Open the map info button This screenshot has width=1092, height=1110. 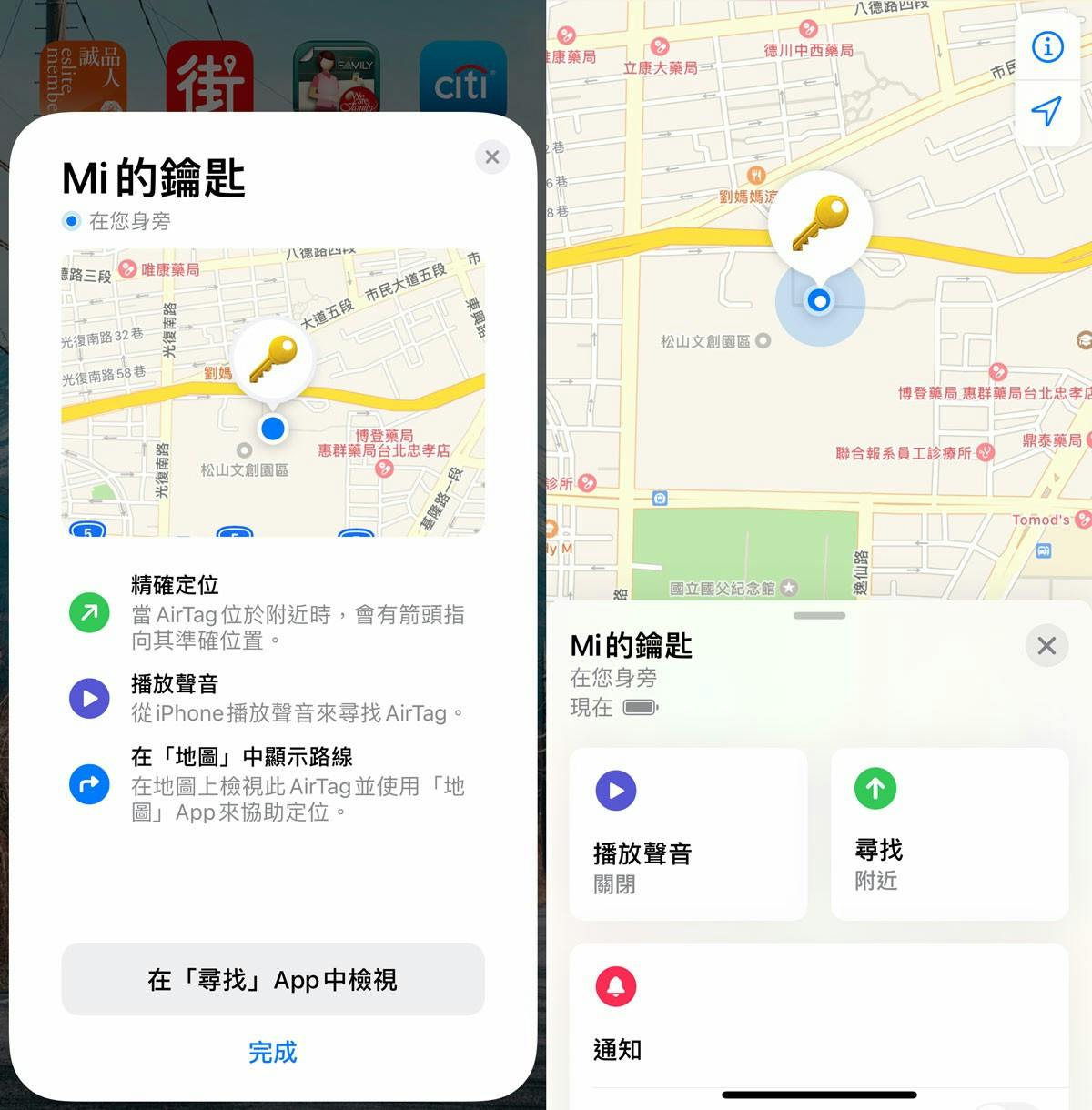point(1047,46)
